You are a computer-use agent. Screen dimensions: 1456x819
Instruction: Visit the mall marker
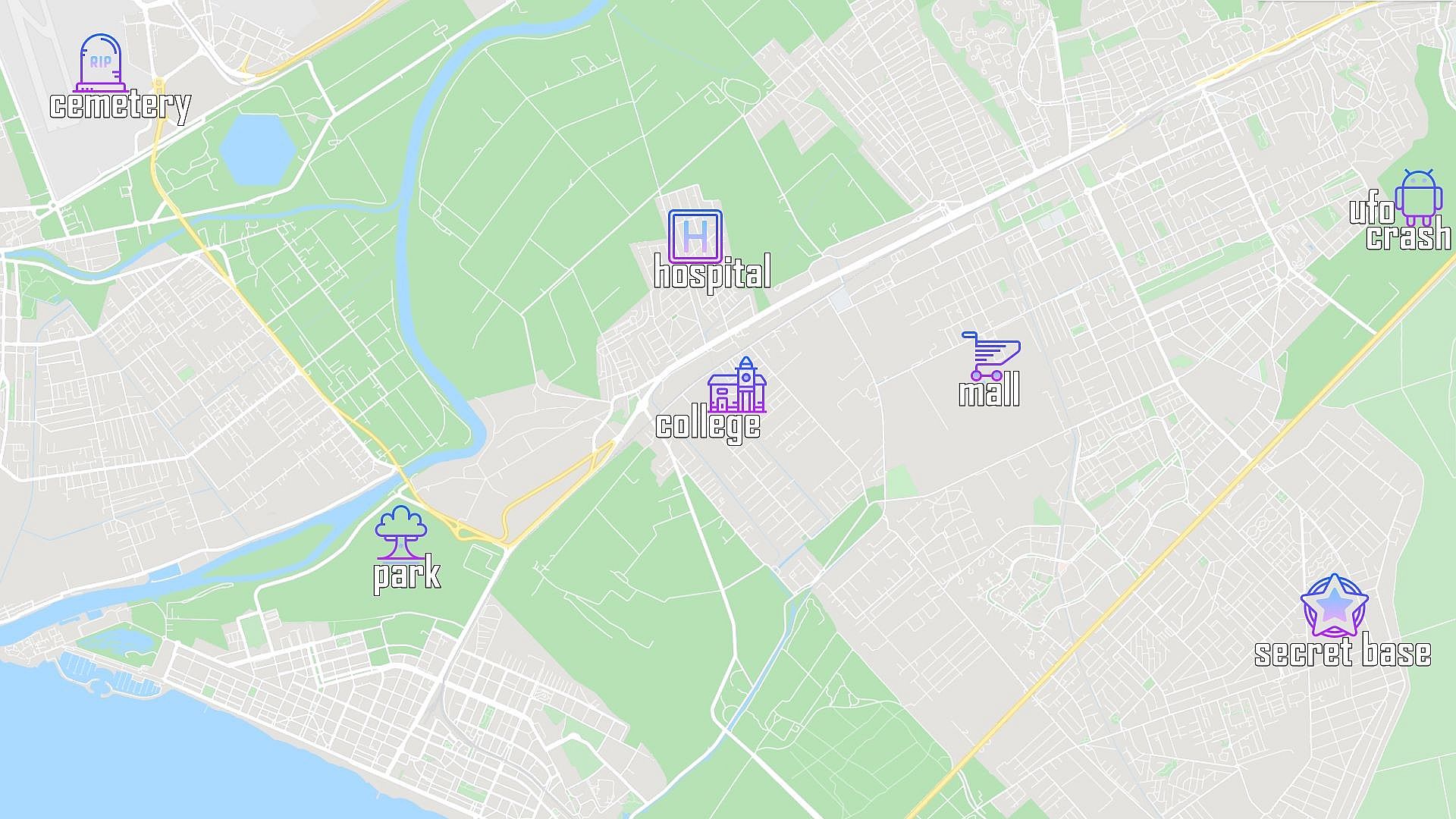pyautogui.click(x=990, y=356)
